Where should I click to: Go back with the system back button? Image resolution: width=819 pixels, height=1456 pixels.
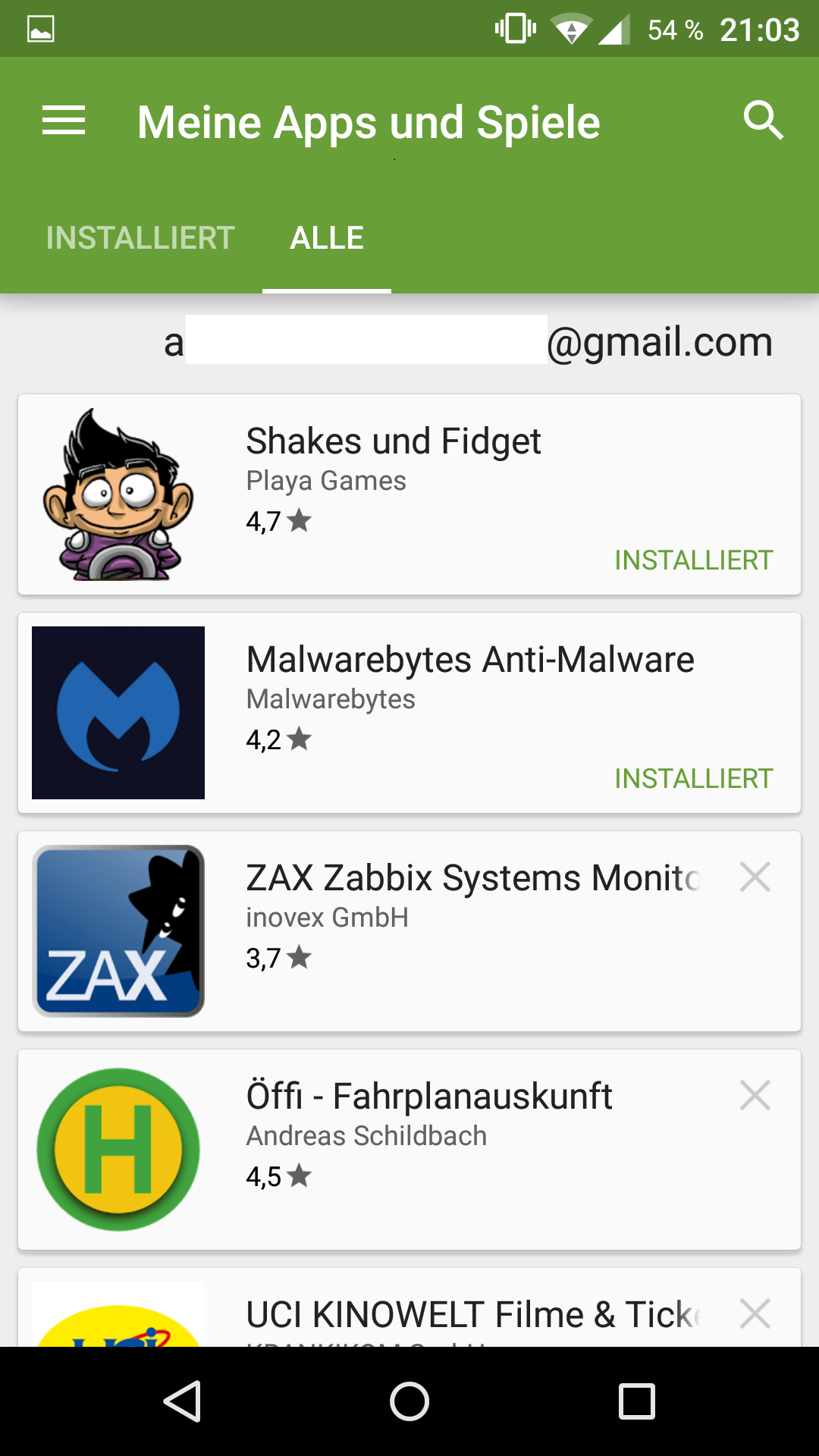(x=182, y=1401)
